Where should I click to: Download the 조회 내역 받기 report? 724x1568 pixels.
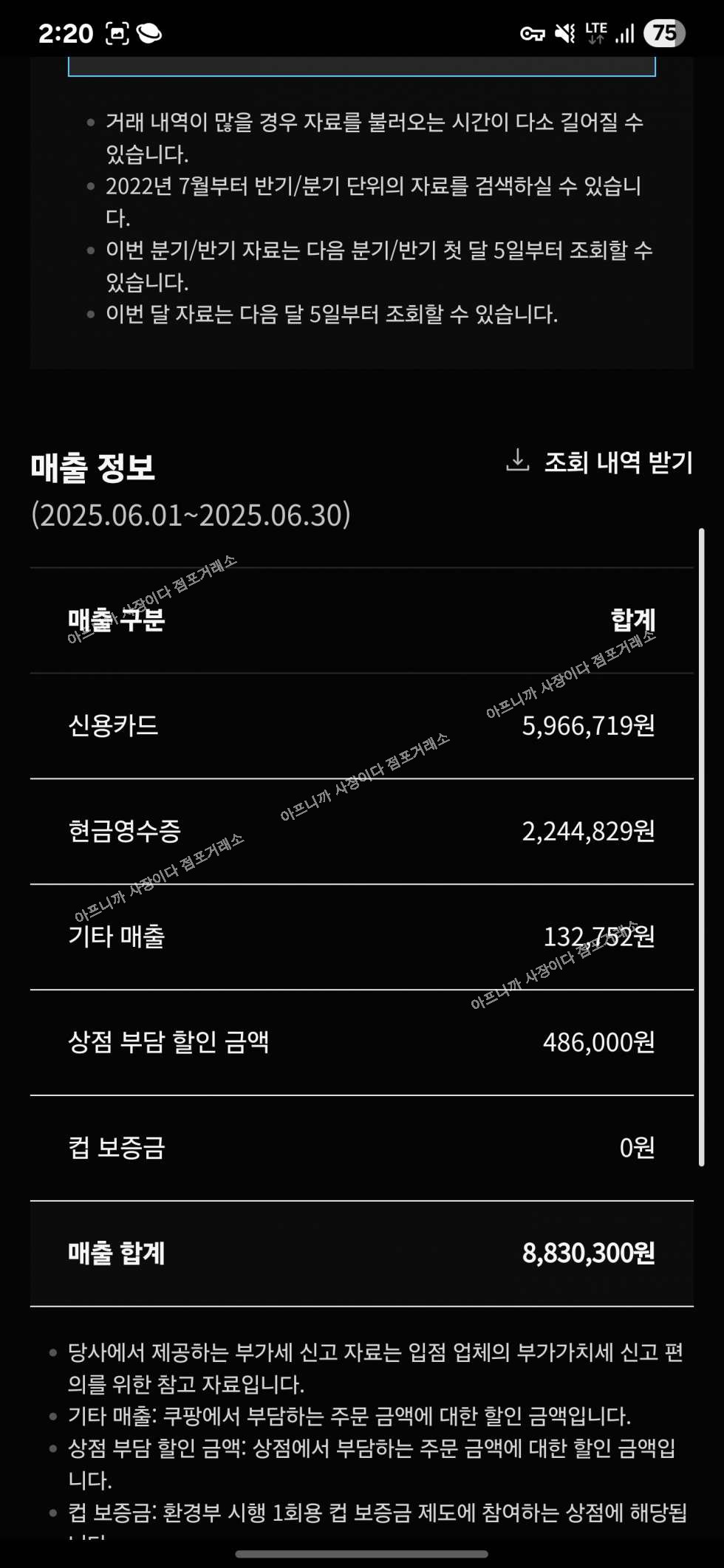coord(600,462)
